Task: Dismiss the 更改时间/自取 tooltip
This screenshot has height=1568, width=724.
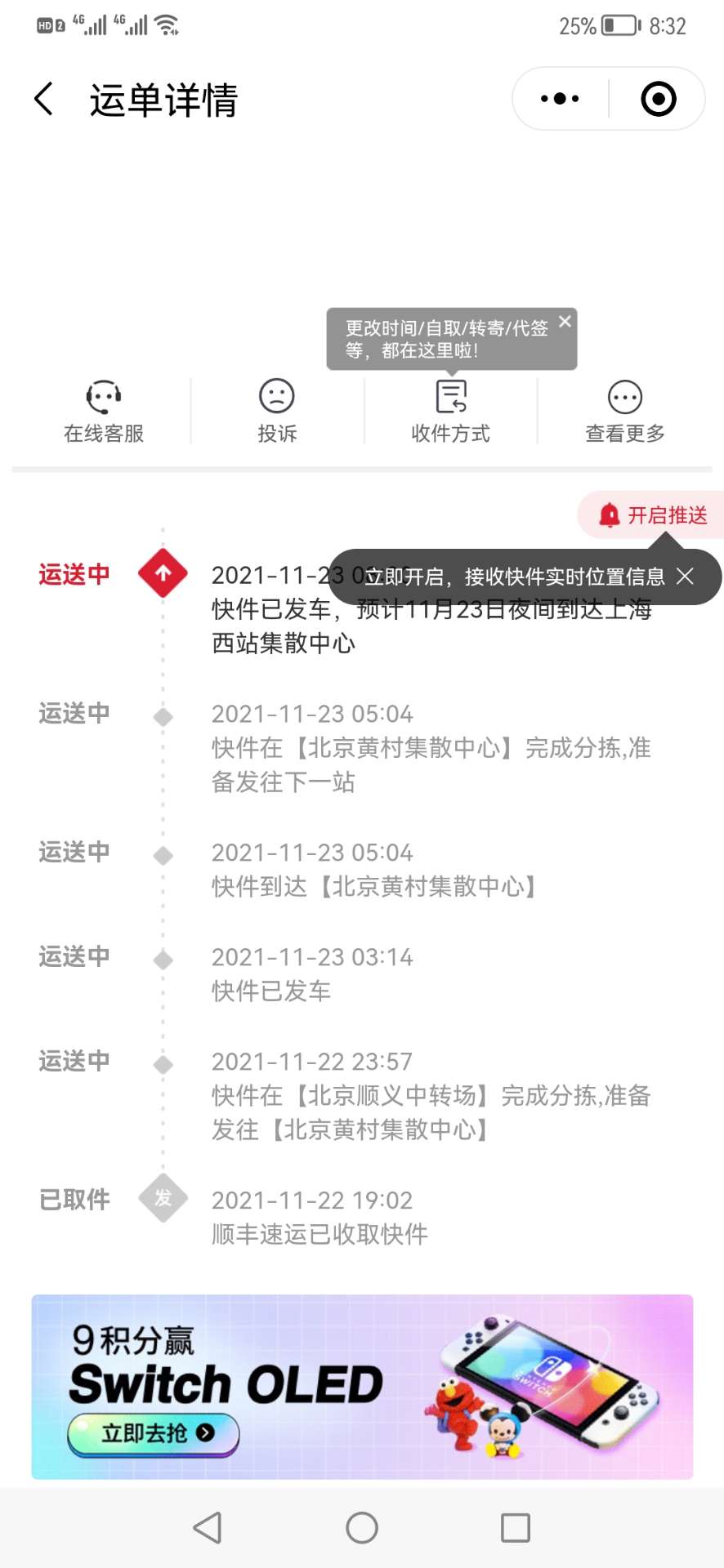Action: pos(565,322)
